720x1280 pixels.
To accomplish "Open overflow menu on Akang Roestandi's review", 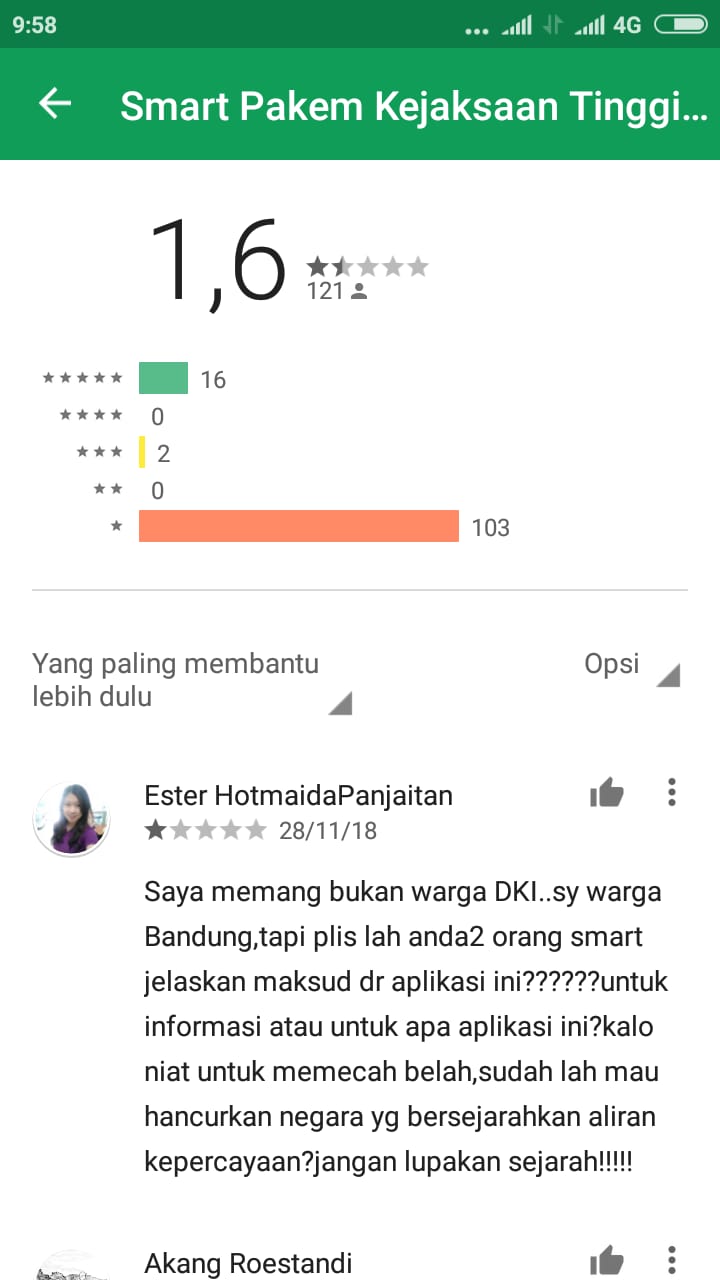I will [672, 1260].
